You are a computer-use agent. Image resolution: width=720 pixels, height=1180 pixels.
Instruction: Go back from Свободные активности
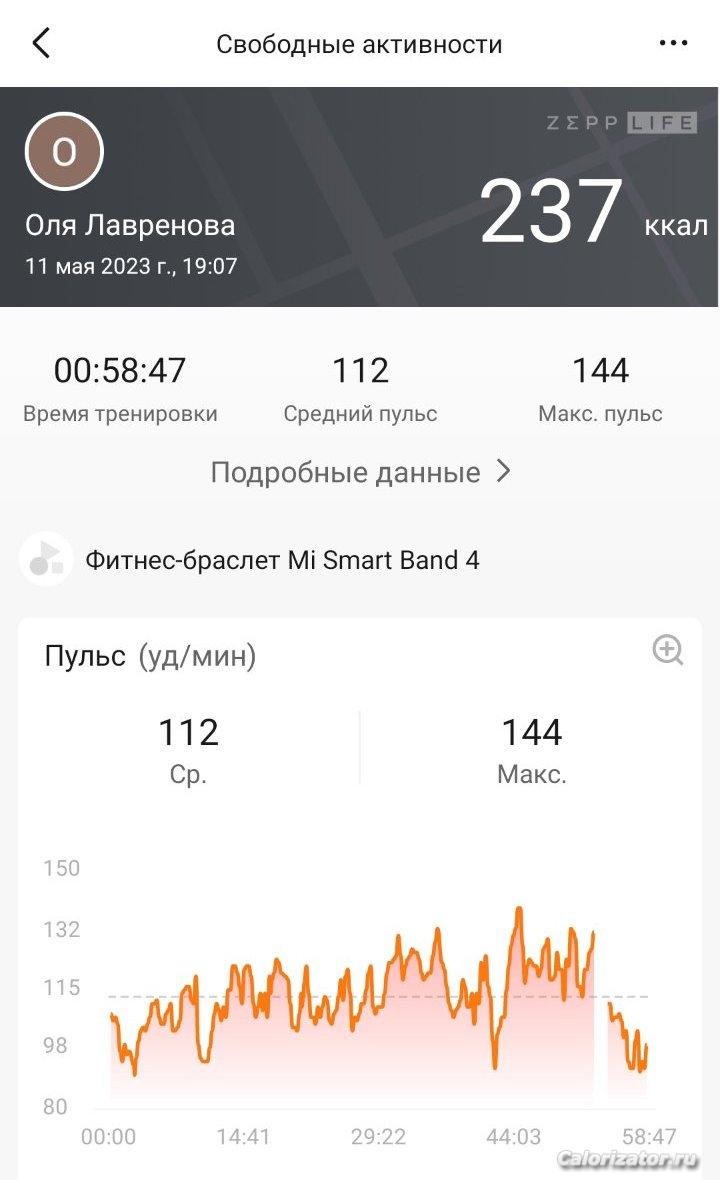[x=41, y=44]
